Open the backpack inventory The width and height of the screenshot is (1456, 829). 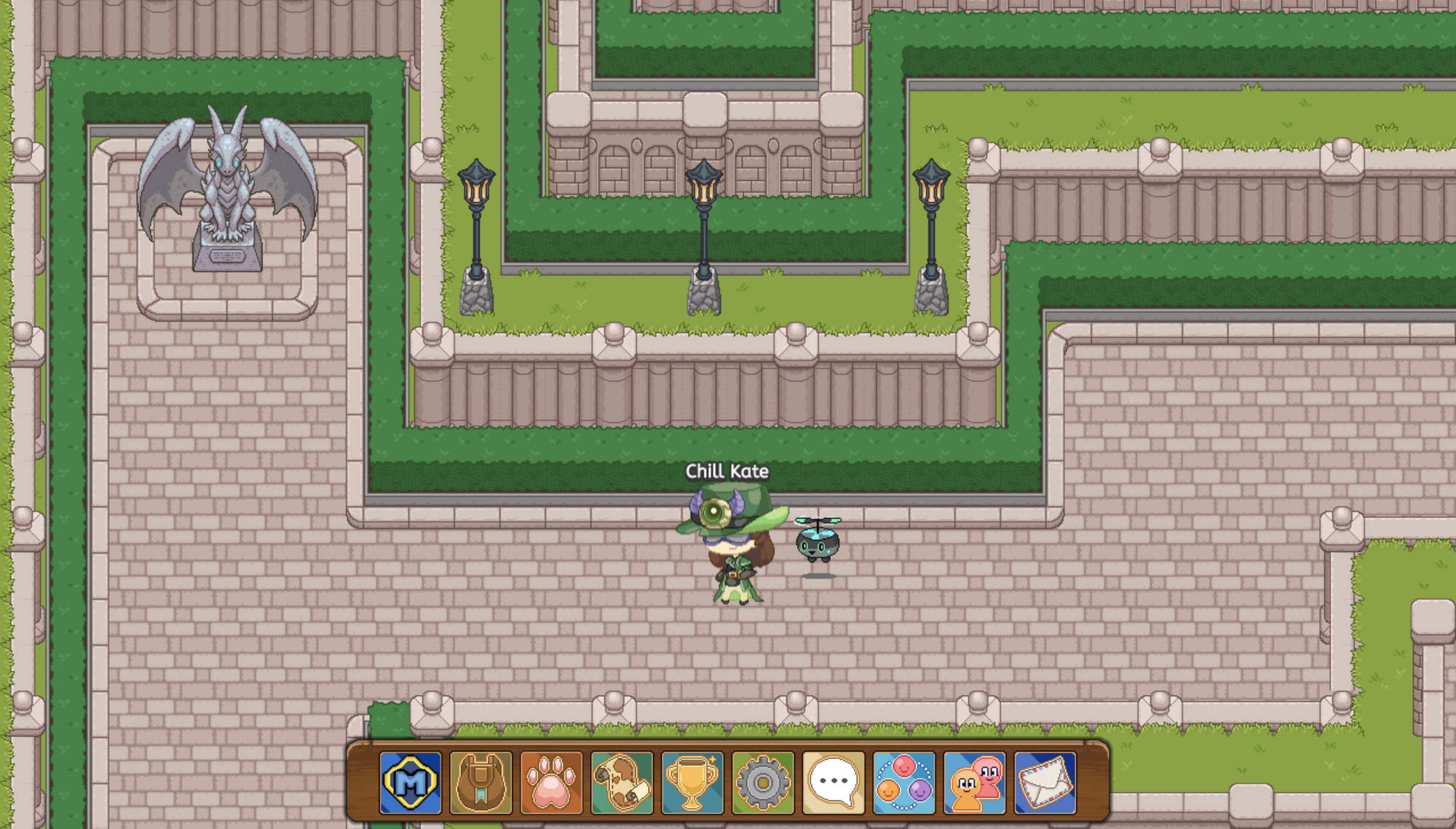(x=480, y=783)
